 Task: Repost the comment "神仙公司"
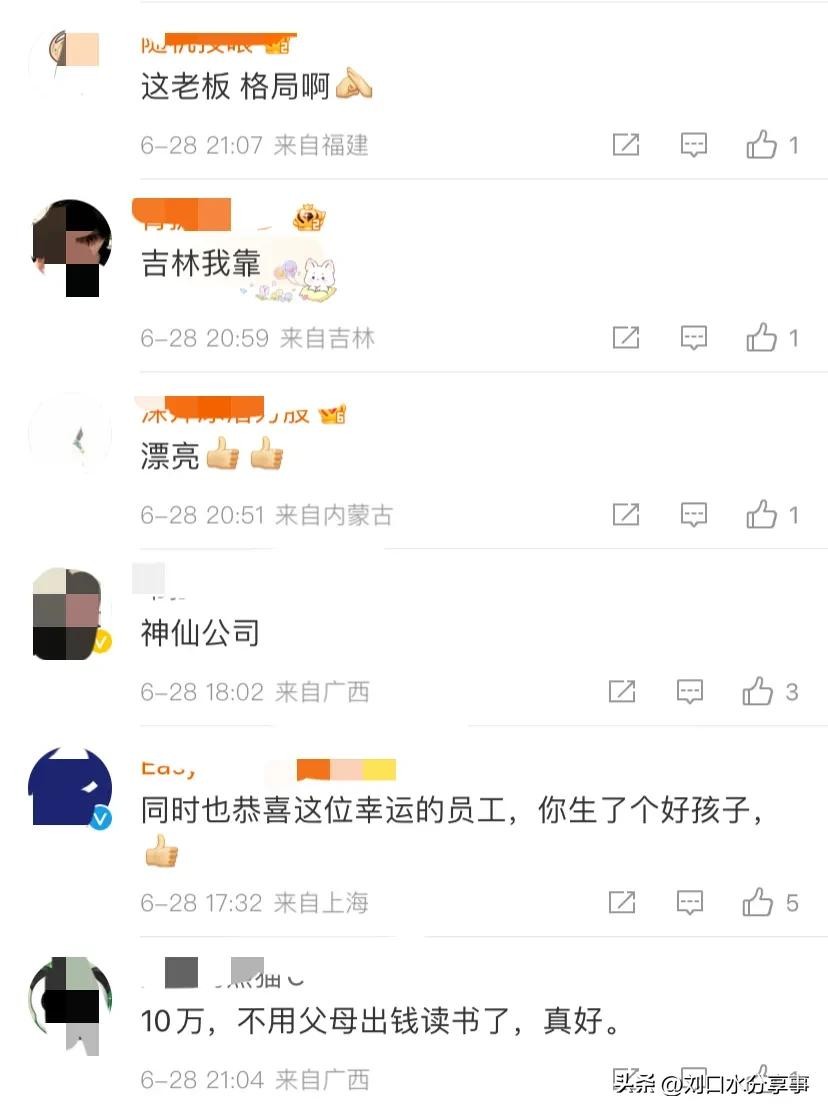[x=622, y=691]
